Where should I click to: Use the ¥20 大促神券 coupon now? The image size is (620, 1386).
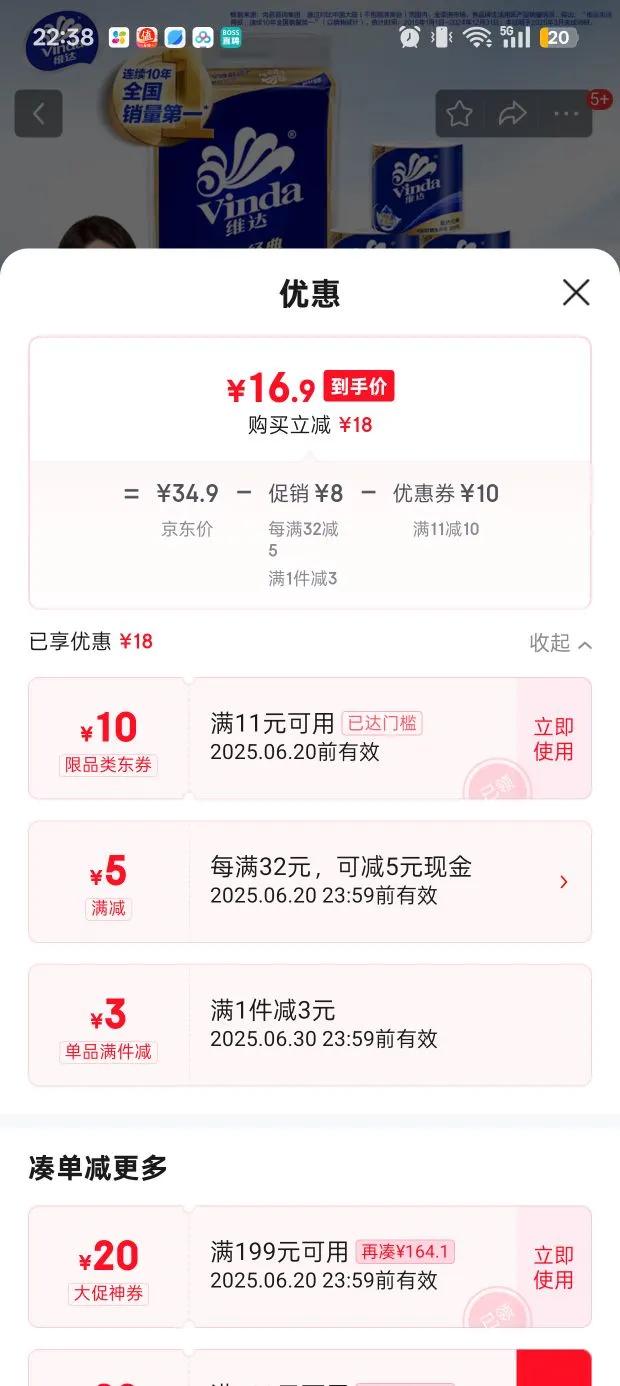(553, 1267)
